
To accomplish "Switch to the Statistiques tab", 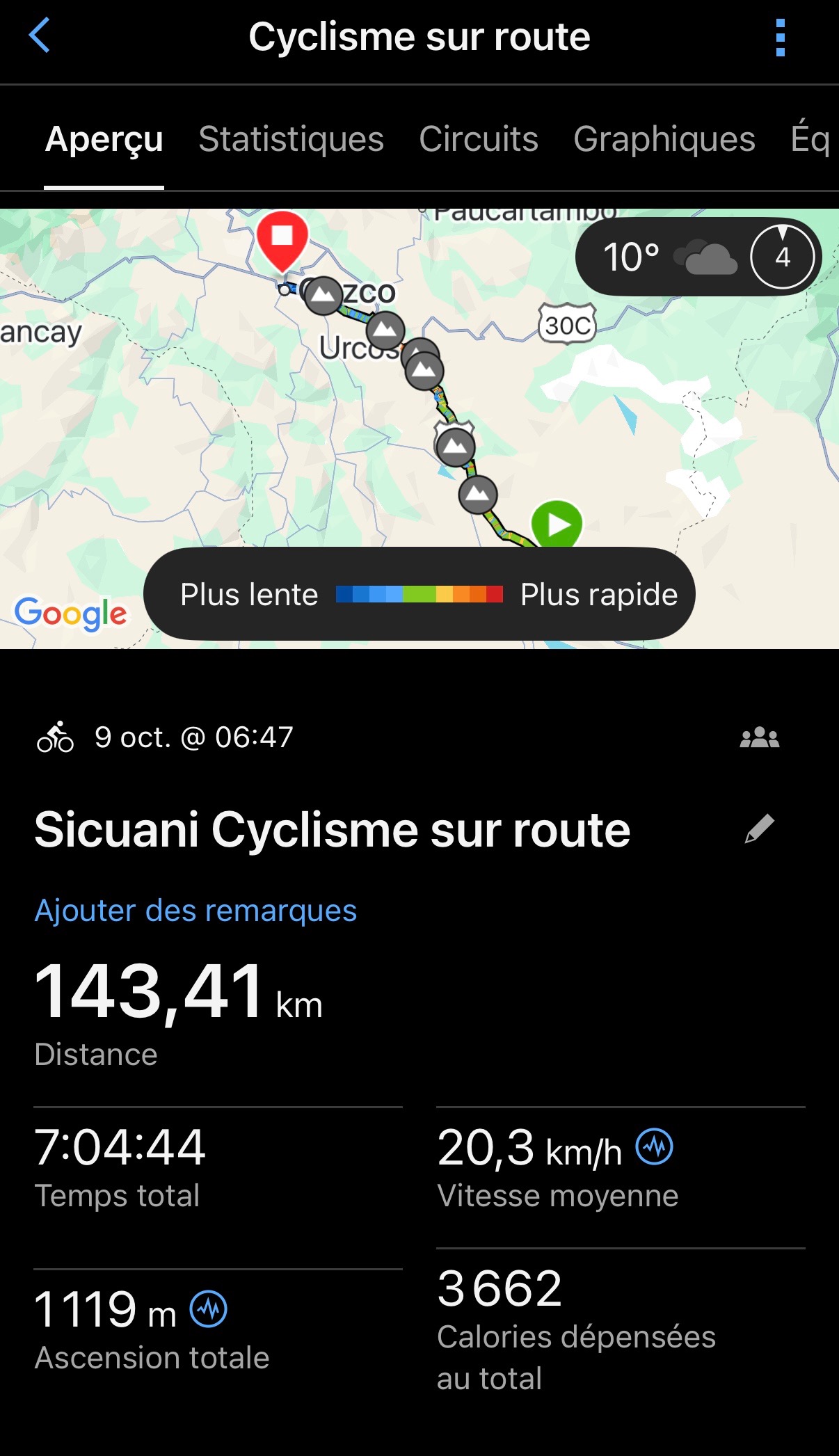I will [x=291, y=139].
